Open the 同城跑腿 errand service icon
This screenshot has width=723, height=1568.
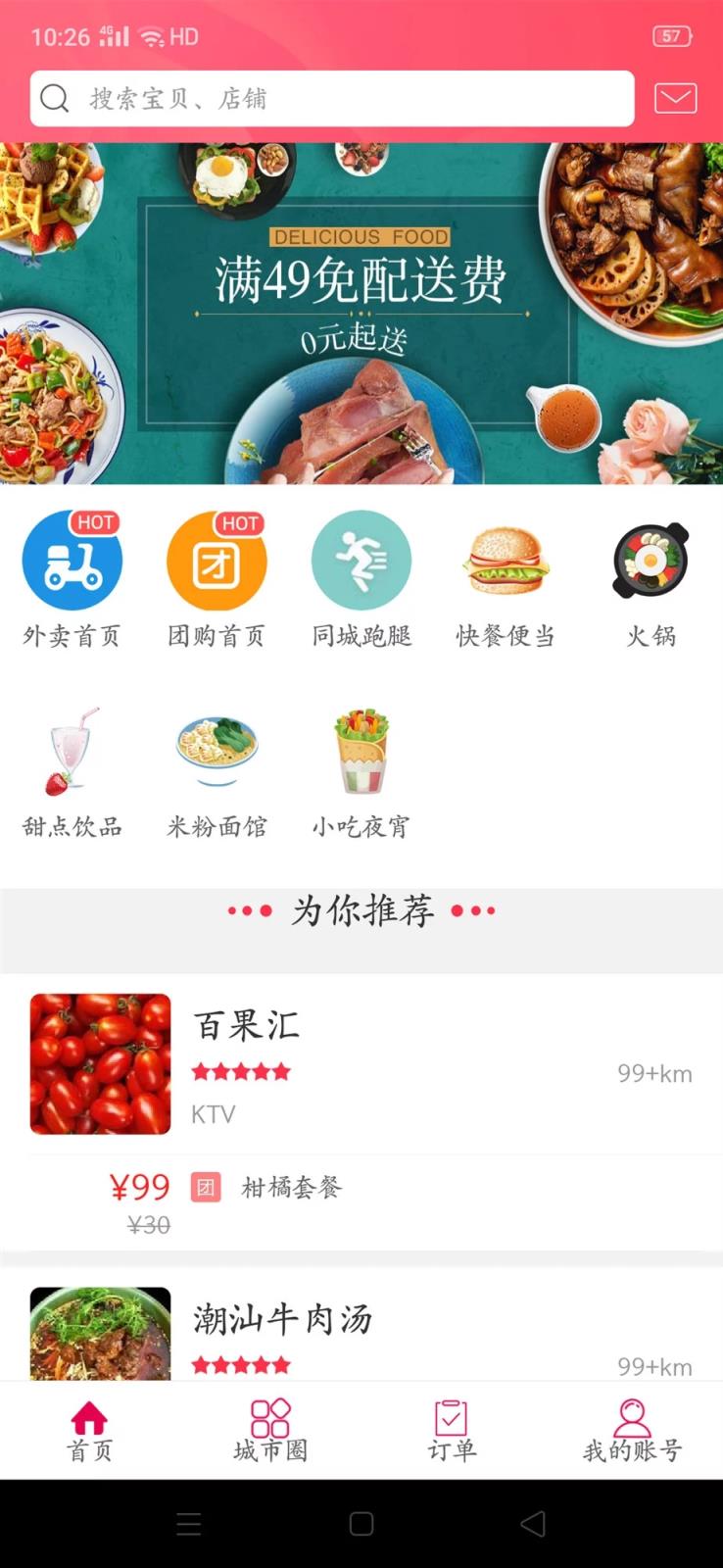click(361, 561)
